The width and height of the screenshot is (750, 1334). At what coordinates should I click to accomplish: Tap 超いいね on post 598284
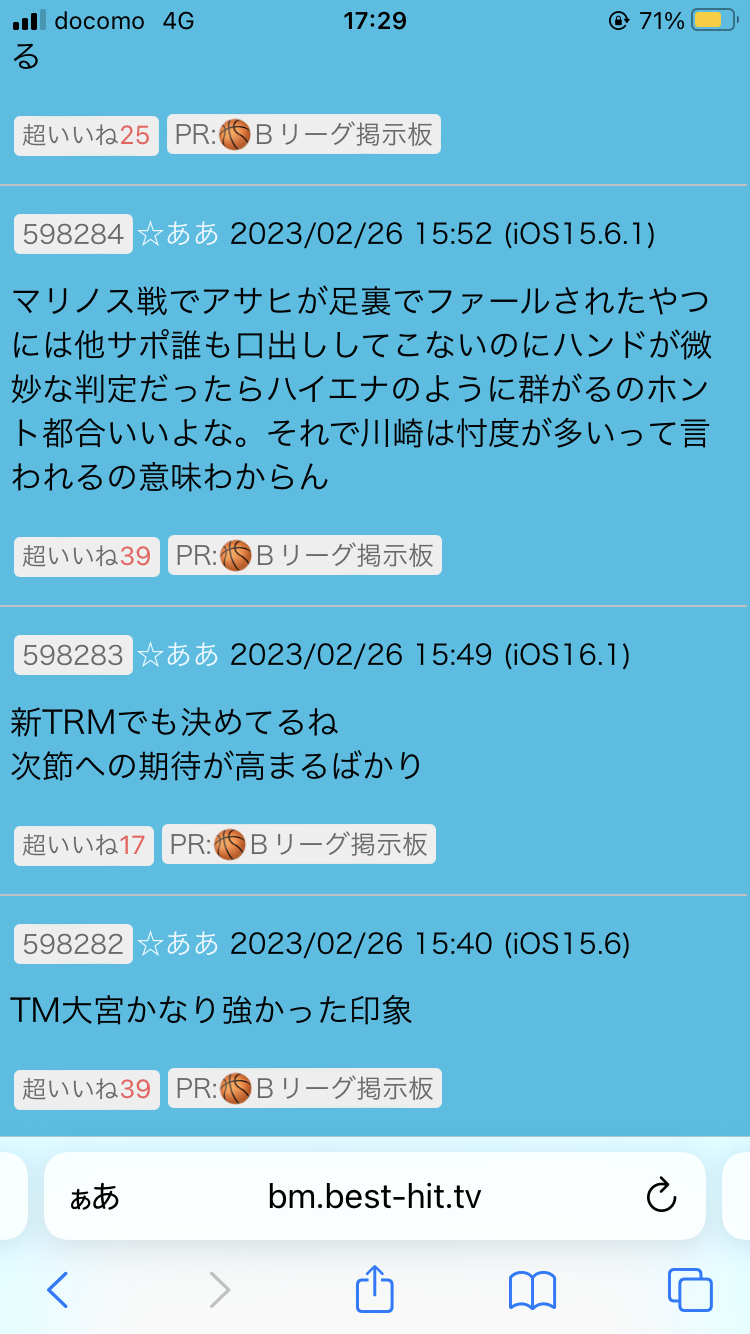(86, 556)
